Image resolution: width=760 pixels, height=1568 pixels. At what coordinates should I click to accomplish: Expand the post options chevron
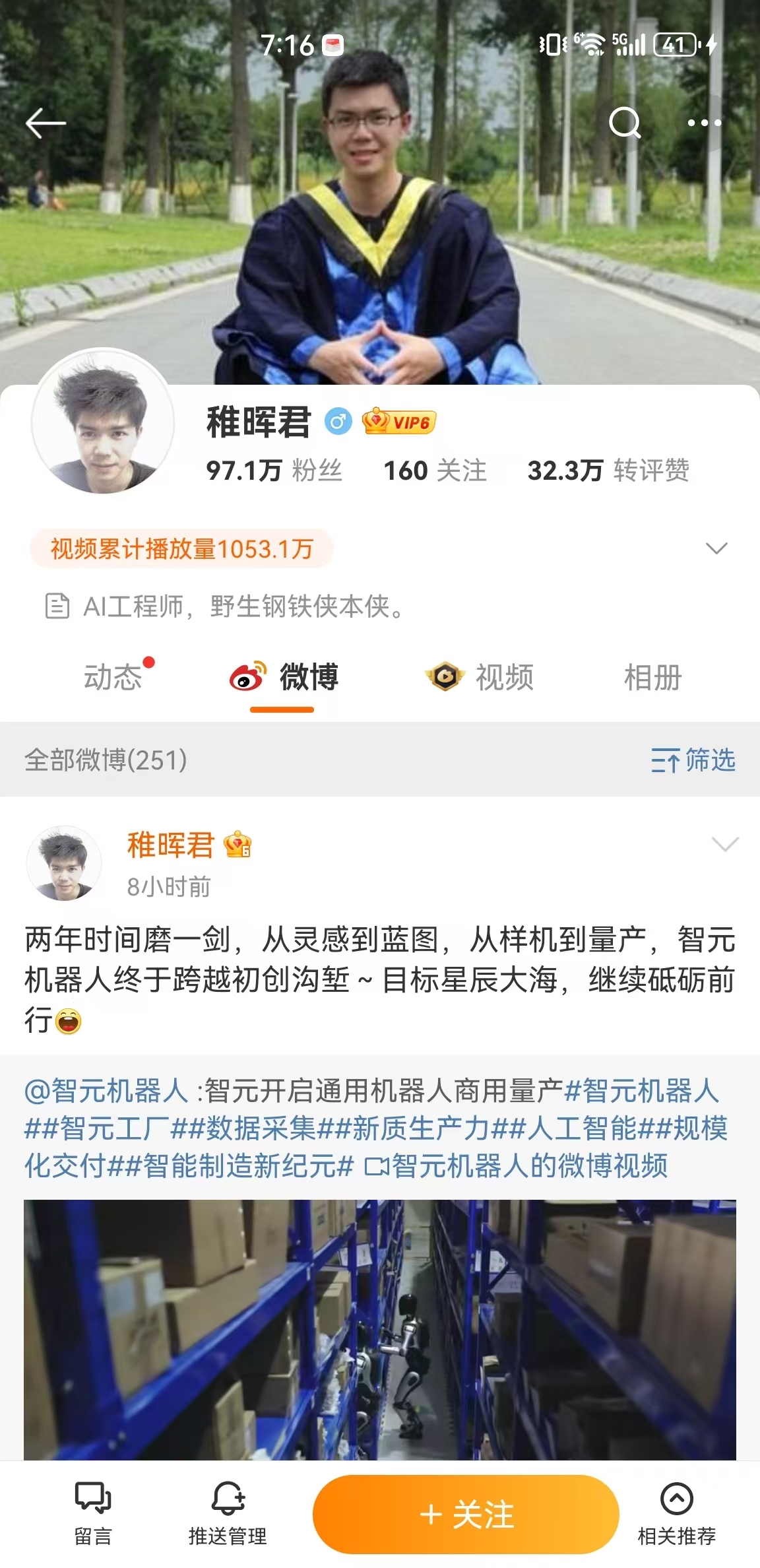click(724, 845)
